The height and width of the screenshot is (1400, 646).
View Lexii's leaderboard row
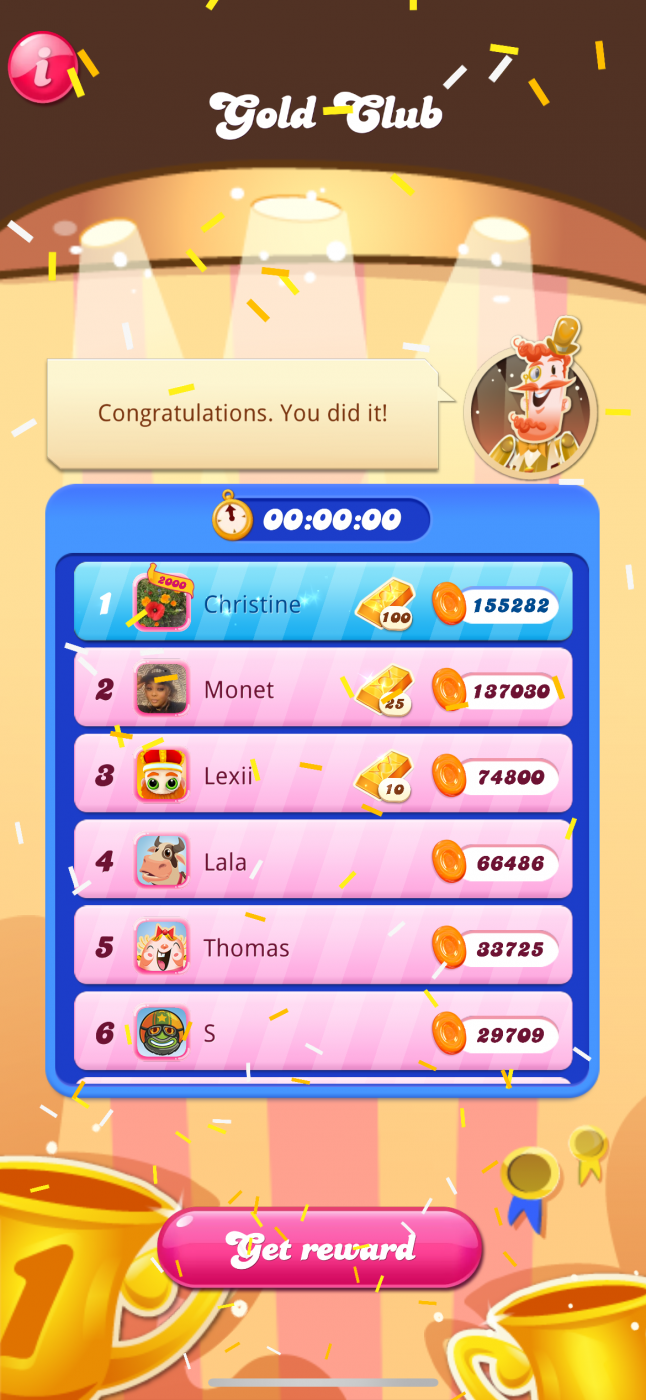point(322,775)
